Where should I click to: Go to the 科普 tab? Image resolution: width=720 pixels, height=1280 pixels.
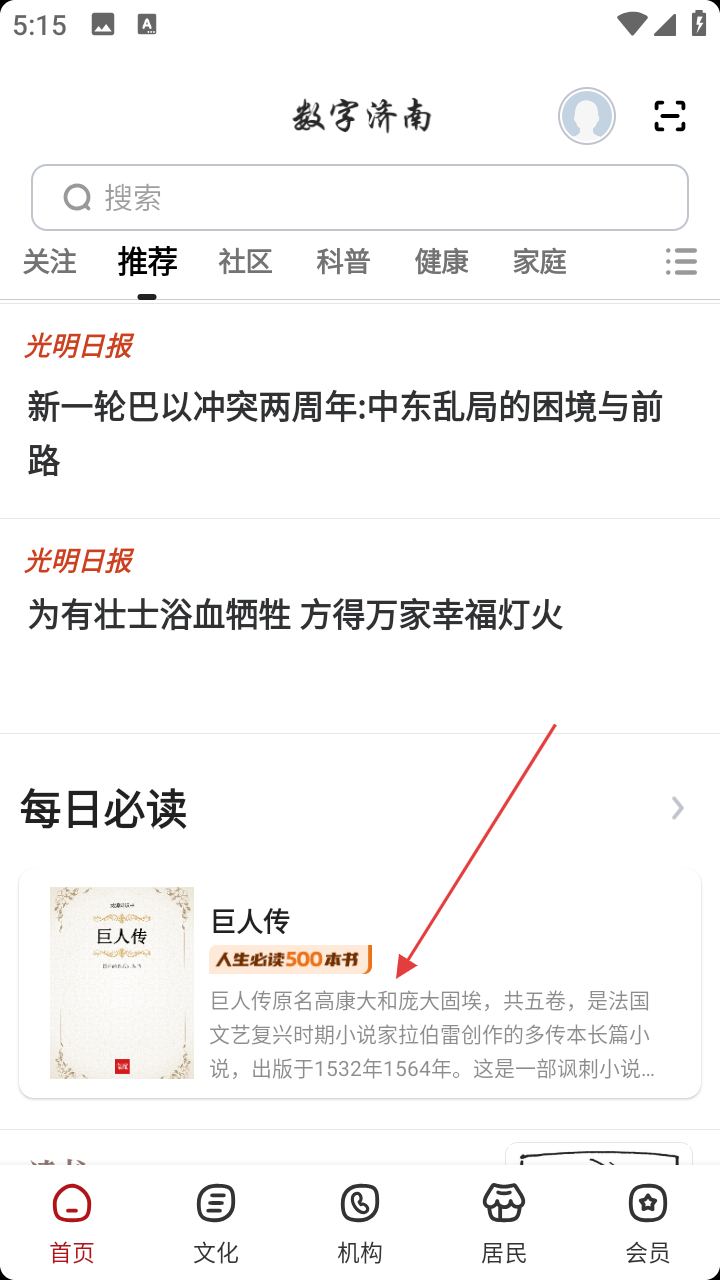pos(343,262)
